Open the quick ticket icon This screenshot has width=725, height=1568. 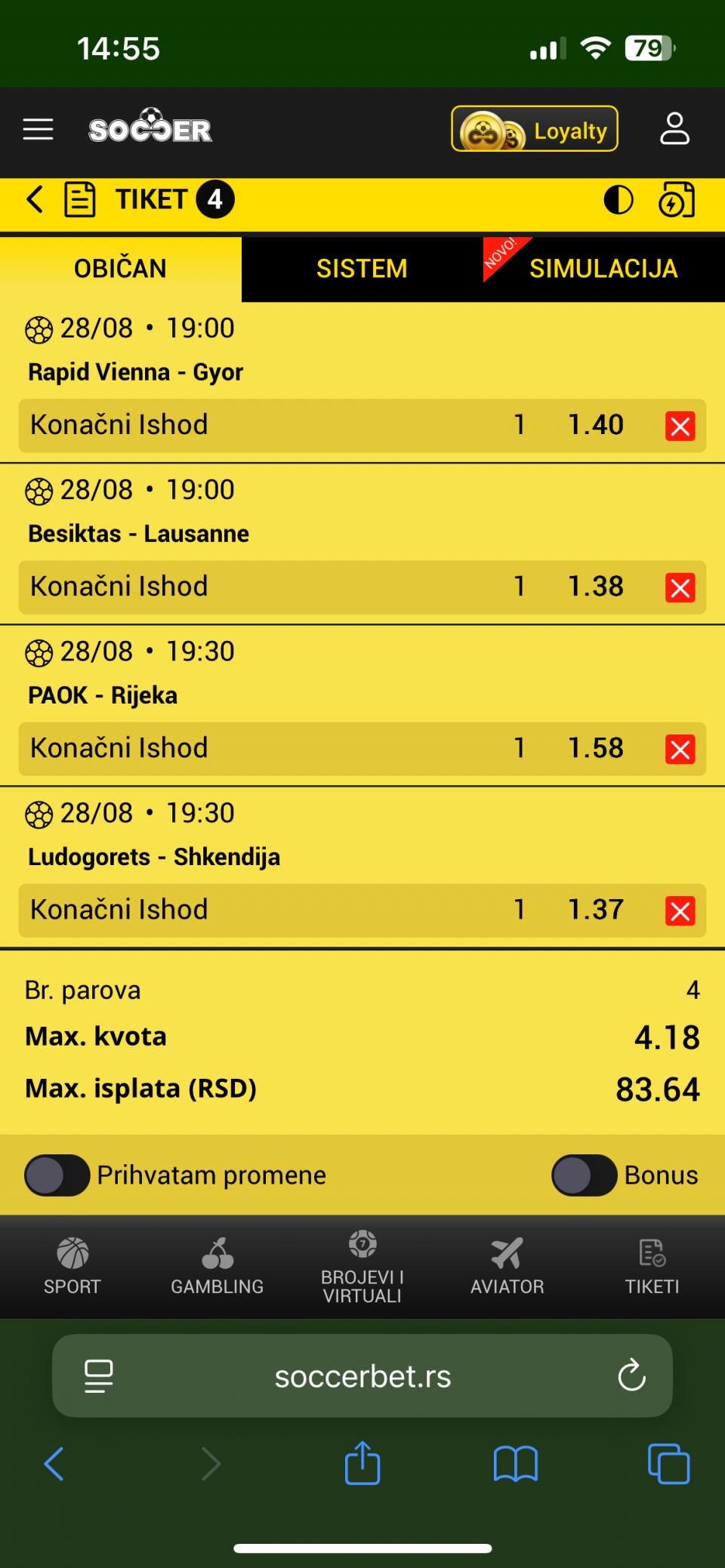click(x=677, y=200)
